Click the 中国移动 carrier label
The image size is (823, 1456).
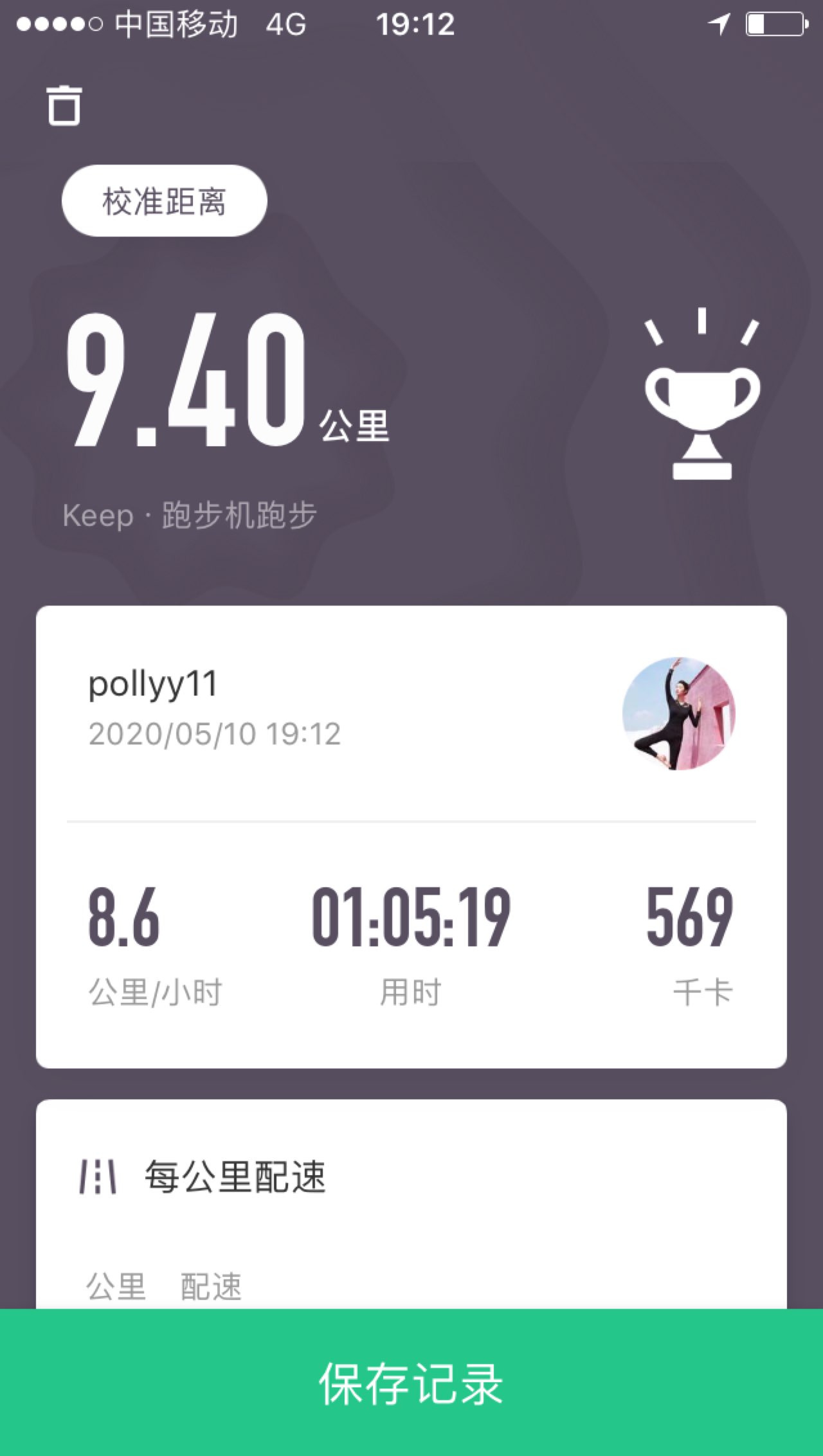[x=176, y=24]
